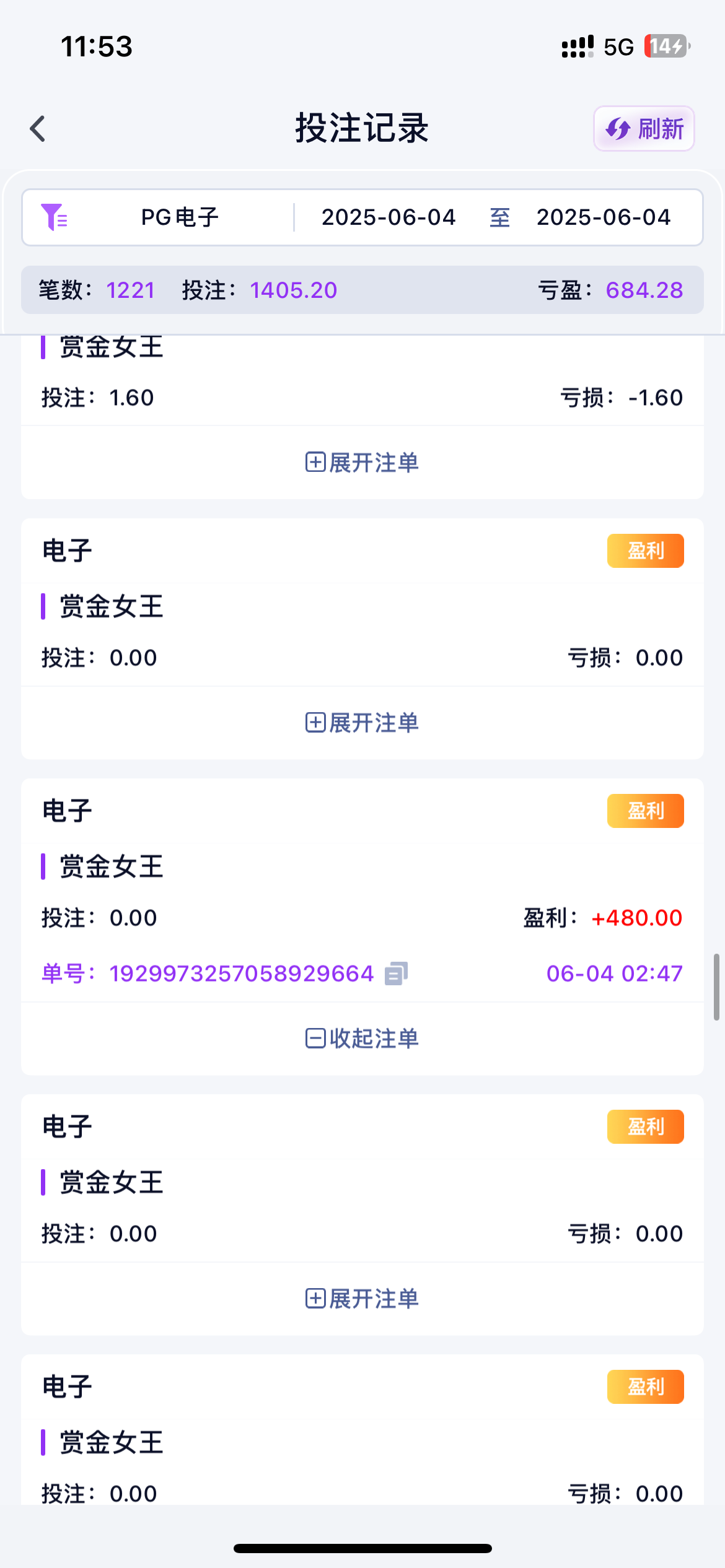This screenshot has height=1568, width=725.
Task: Change the end date of the range
Action: 604,217
